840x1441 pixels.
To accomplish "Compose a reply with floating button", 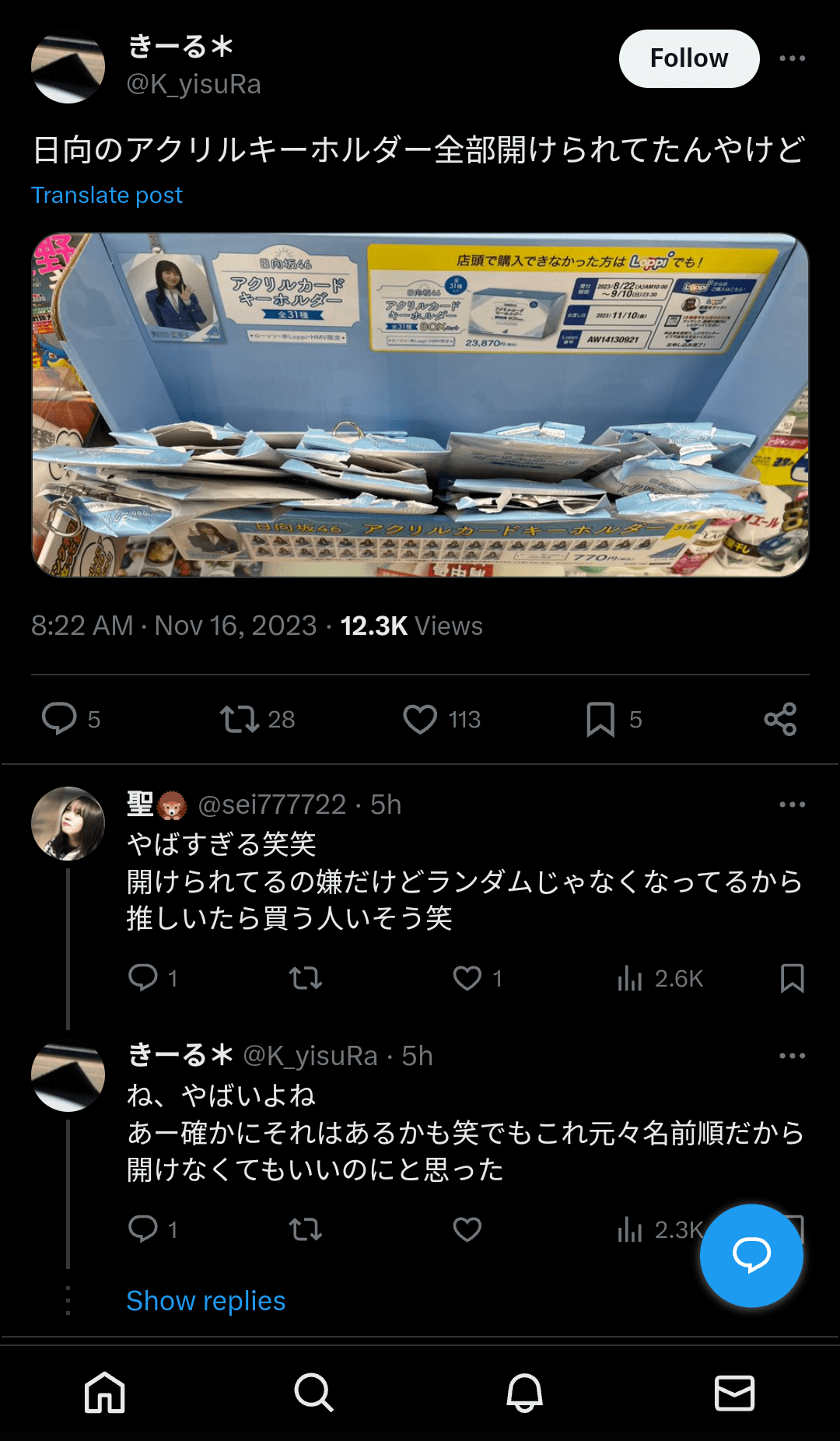I will [x=751, y=1255].
